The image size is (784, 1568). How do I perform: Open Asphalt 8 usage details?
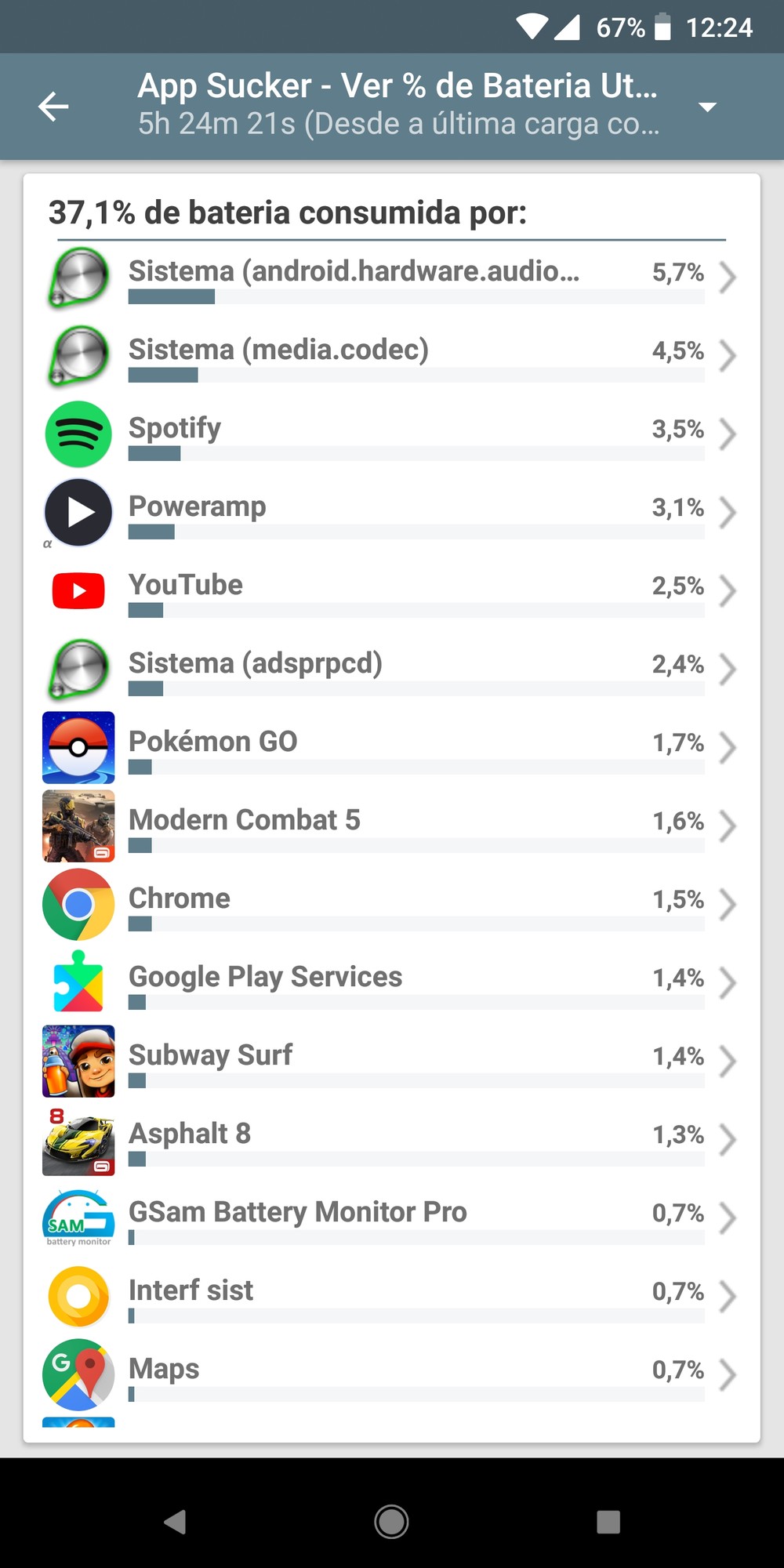(x=392, y=1139)
